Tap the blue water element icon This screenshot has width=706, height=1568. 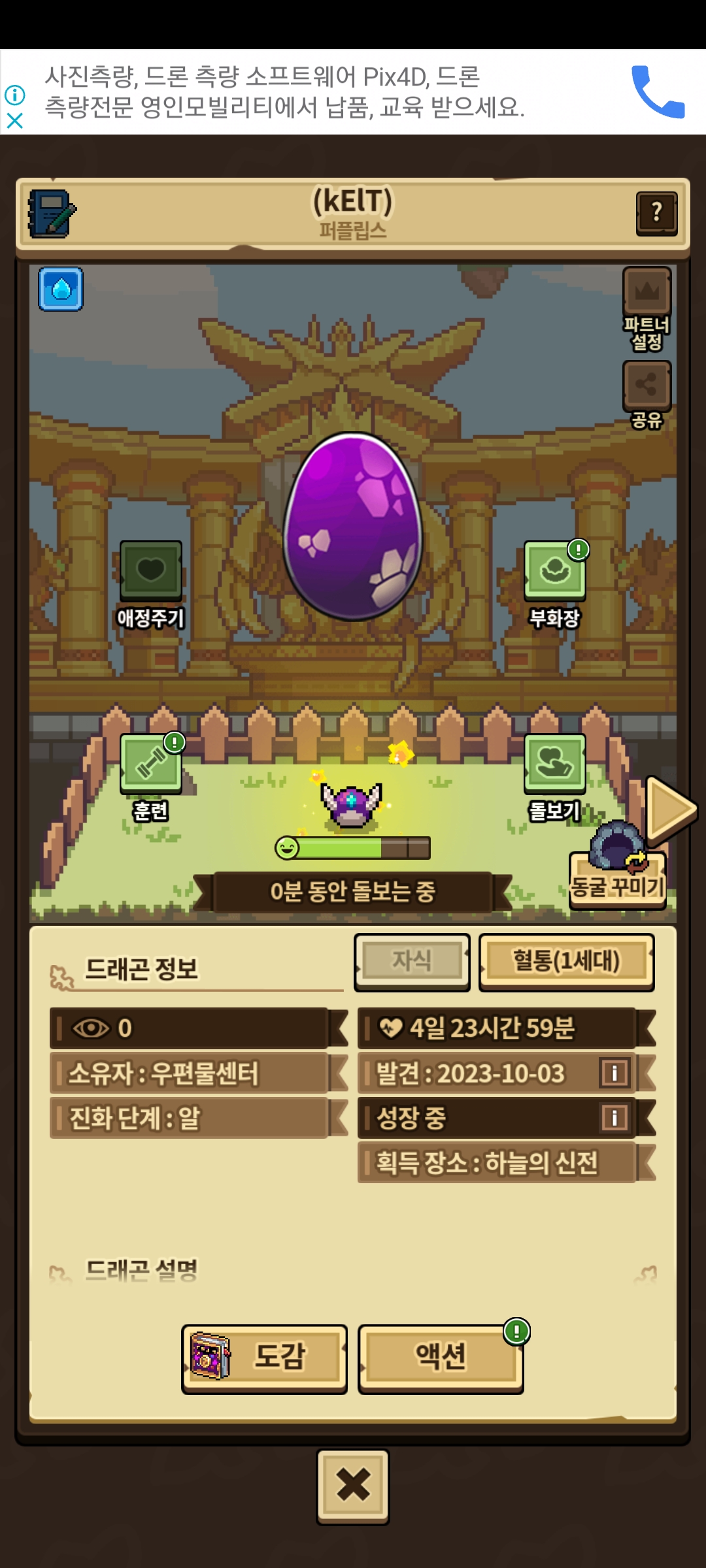pos(61,289)
